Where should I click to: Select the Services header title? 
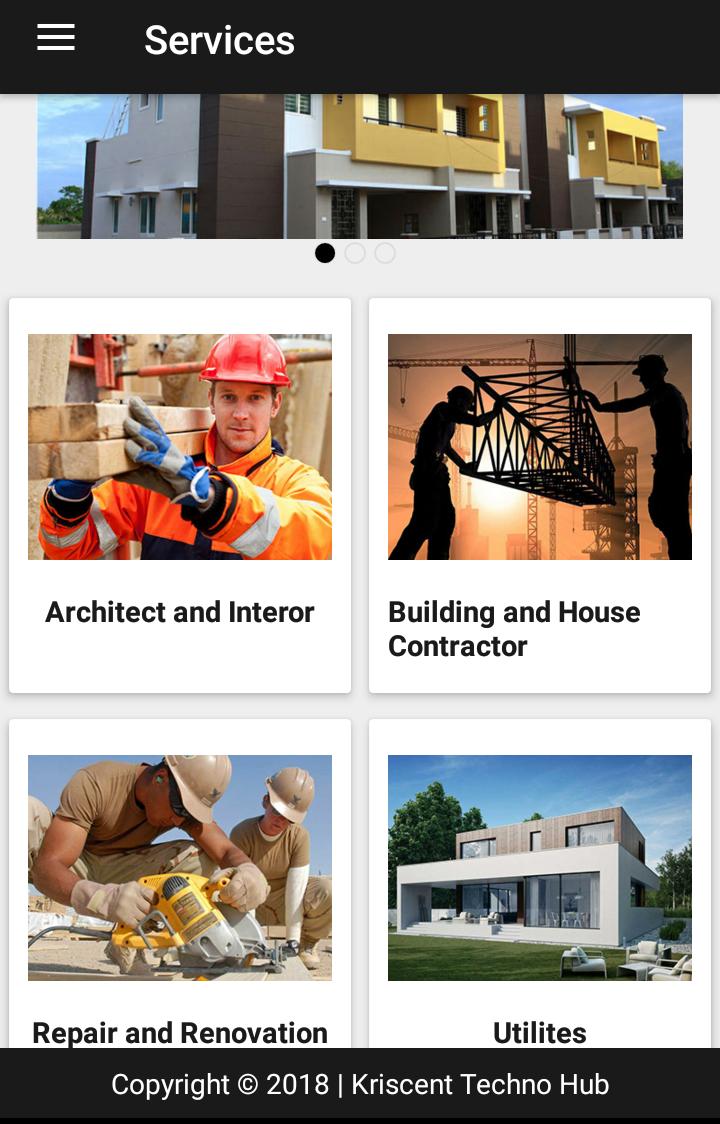pos(219,40)
